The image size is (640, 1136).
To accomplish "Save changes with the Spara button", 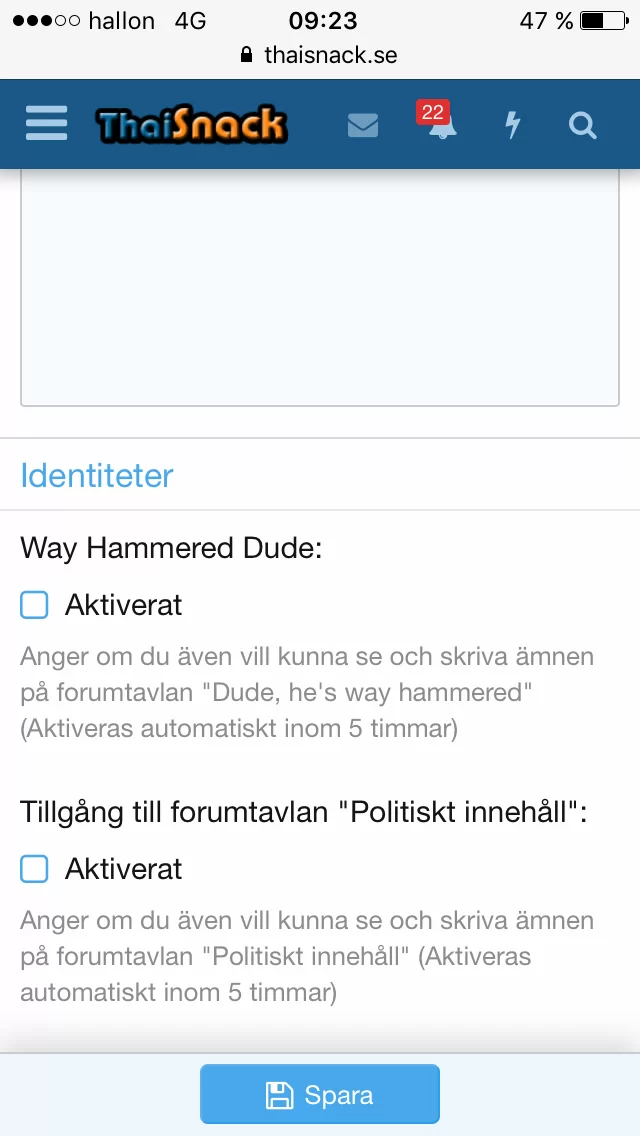I will 320,1095.
